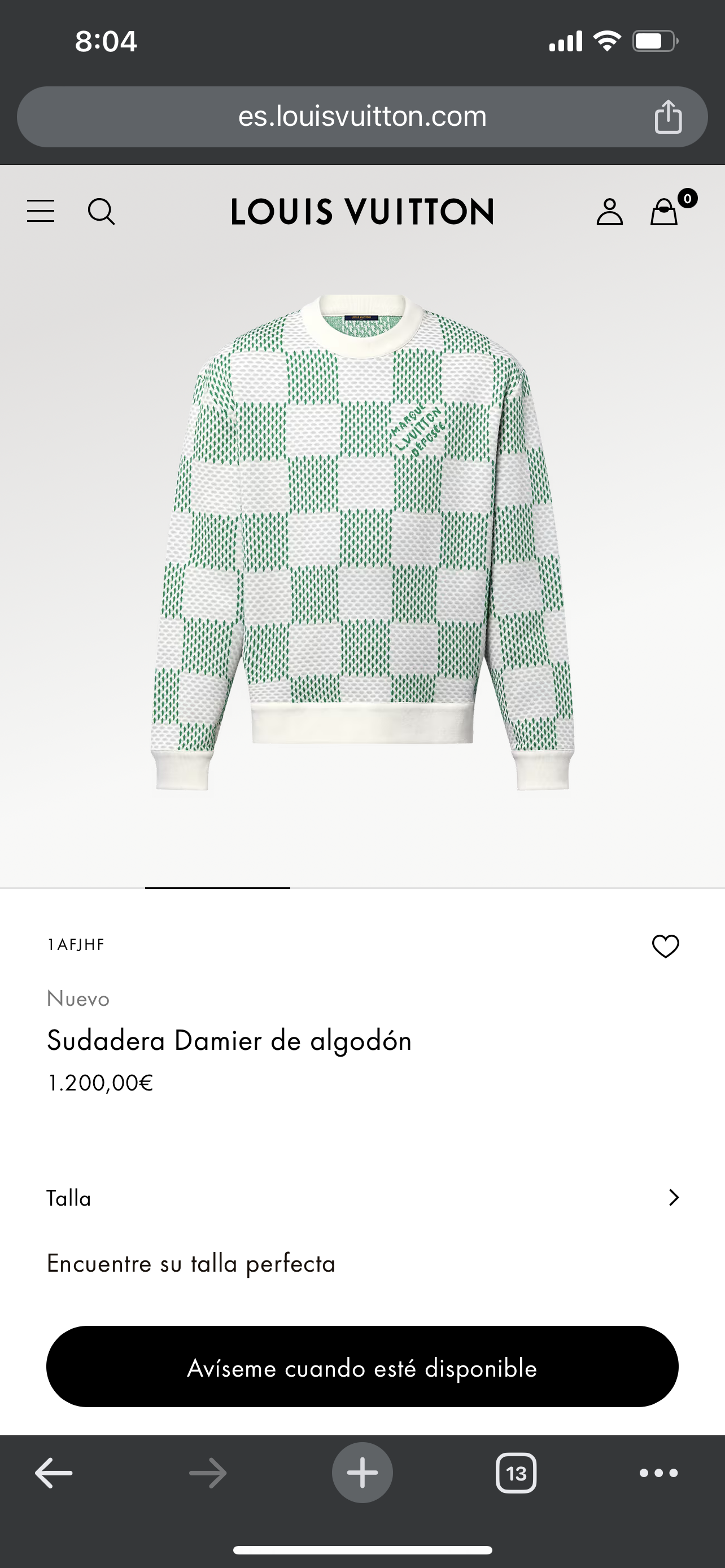
Task: Open the account profile icon
Action: pos(609,212)
